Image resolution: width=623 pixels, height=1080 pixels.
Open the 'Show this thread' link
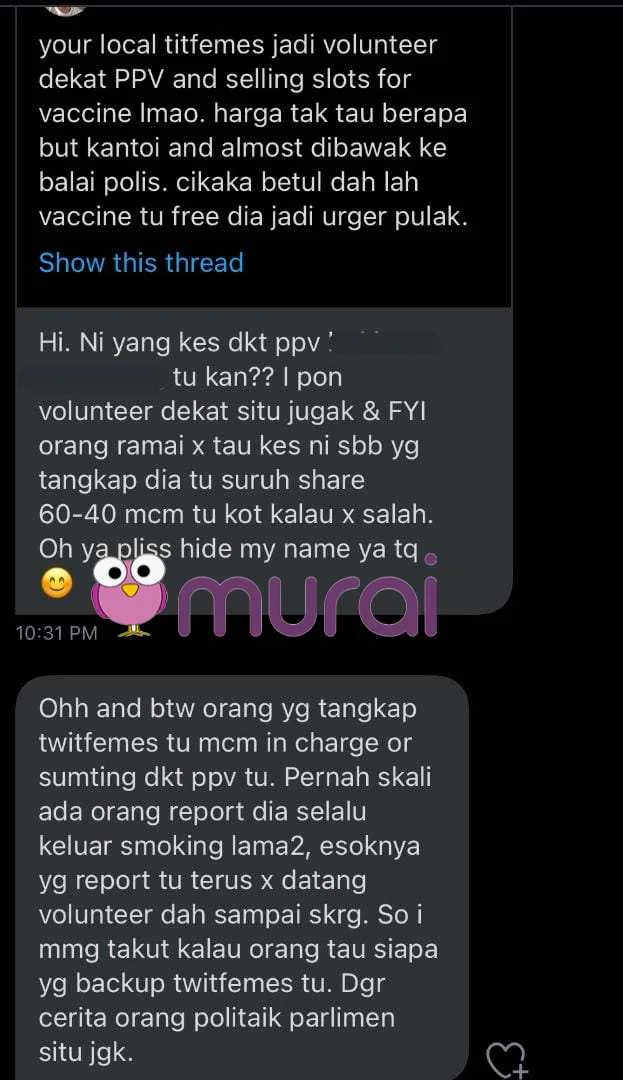coord(141,263)
